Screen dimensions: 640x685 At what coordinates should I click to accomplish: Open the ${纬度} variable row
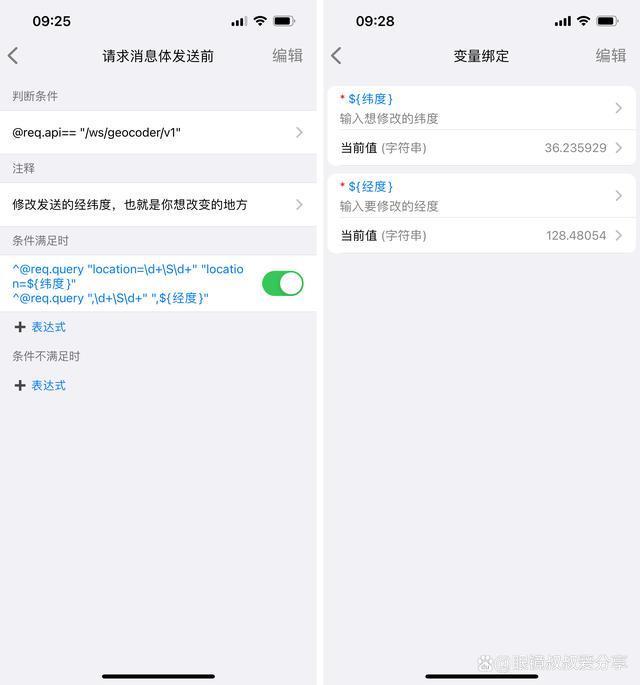pos(480,108)
